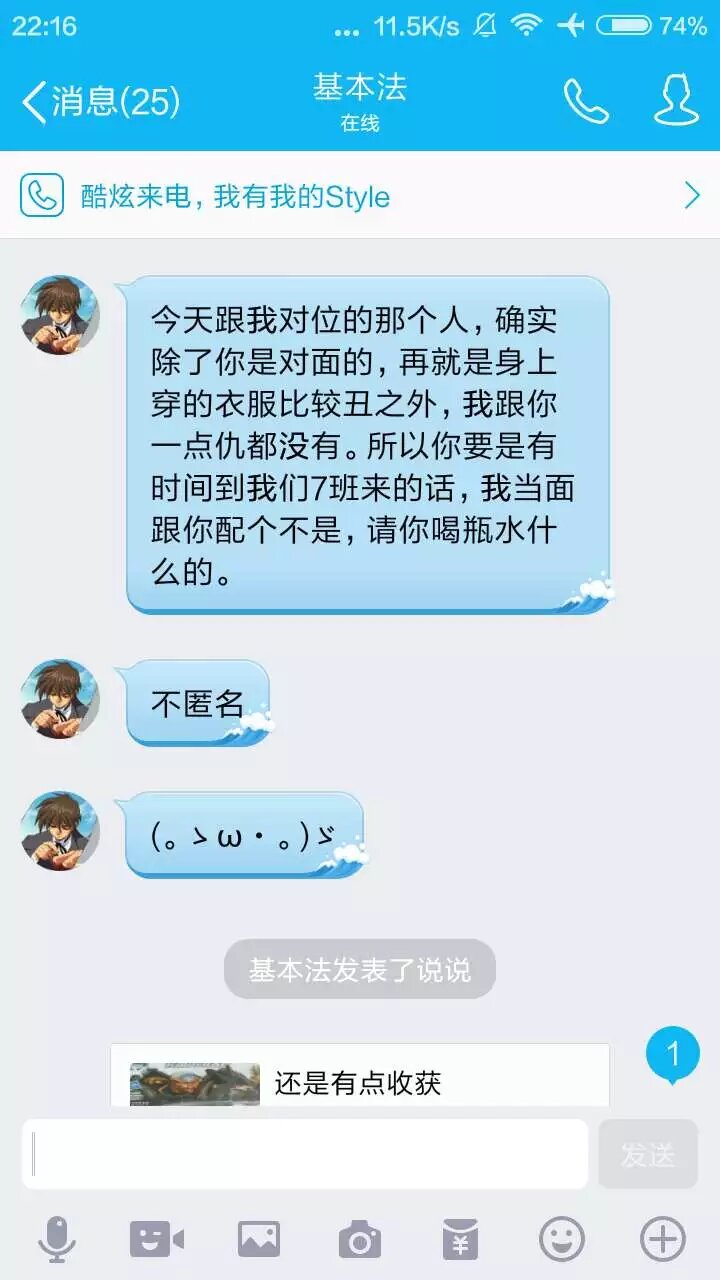Go back to the 消息 list

98,101
